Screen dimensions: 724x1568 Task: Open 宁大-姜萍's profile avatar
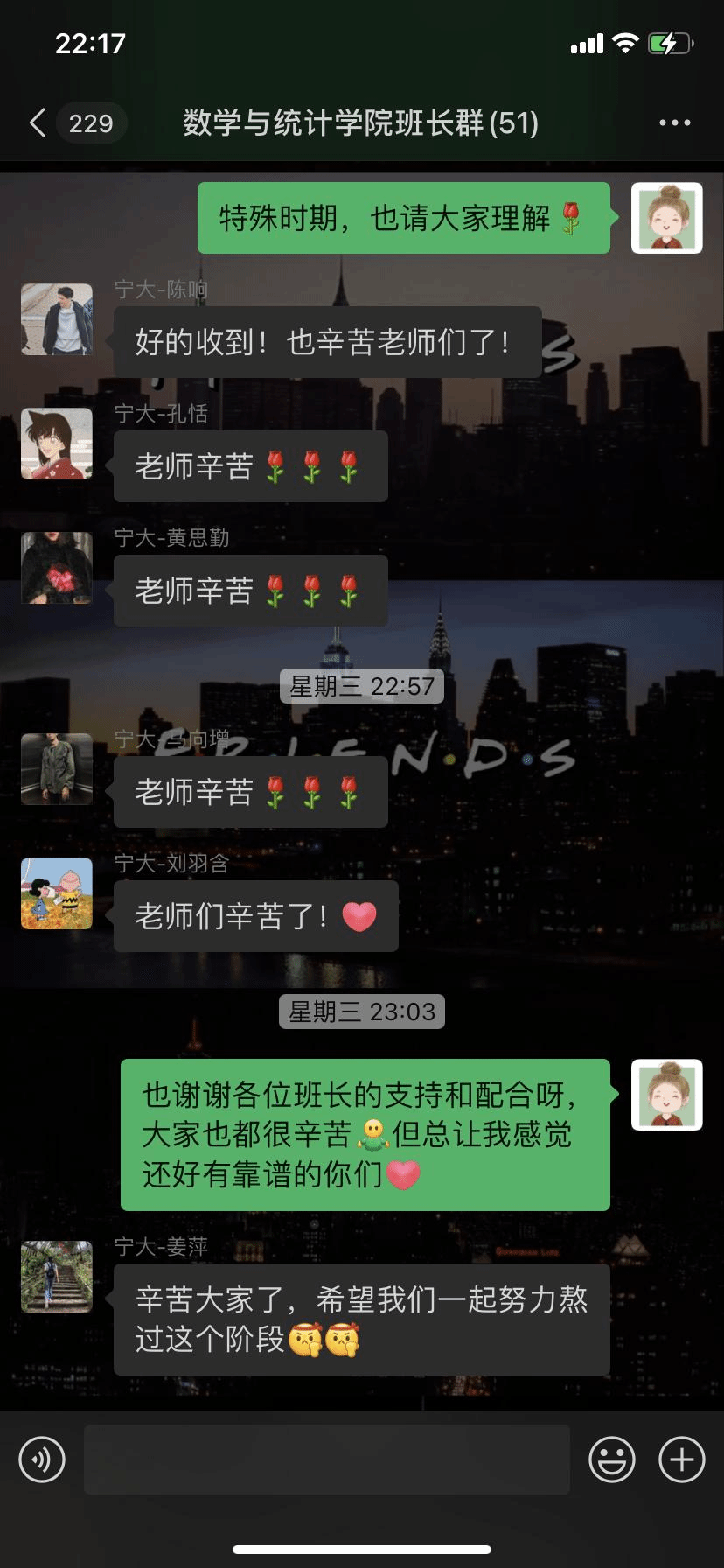click(x=57, y=1277)
